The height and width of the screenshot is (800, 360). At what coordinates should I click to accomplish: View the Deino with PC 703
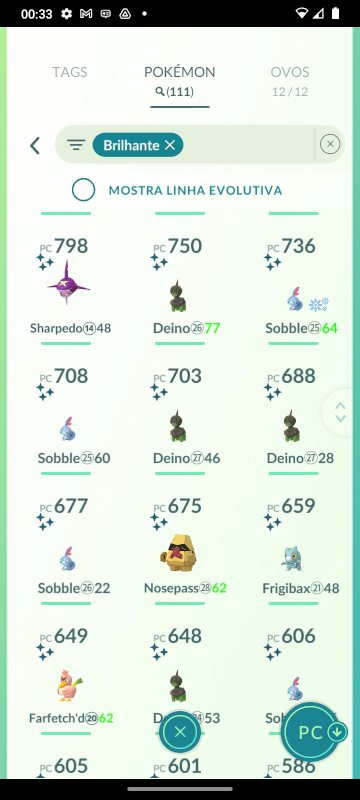(179, 416)
